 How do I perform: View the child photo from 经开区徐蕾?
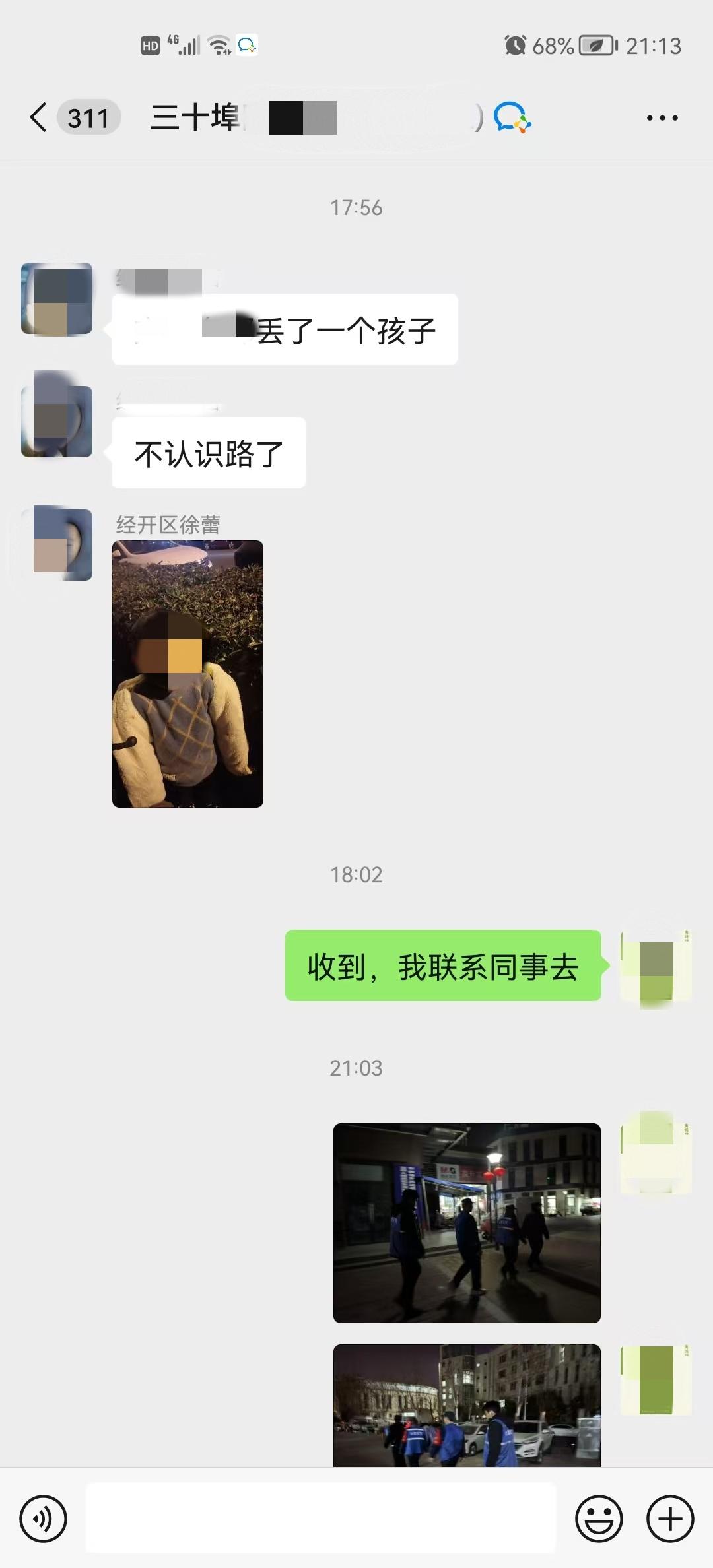(x=187, y=674)
